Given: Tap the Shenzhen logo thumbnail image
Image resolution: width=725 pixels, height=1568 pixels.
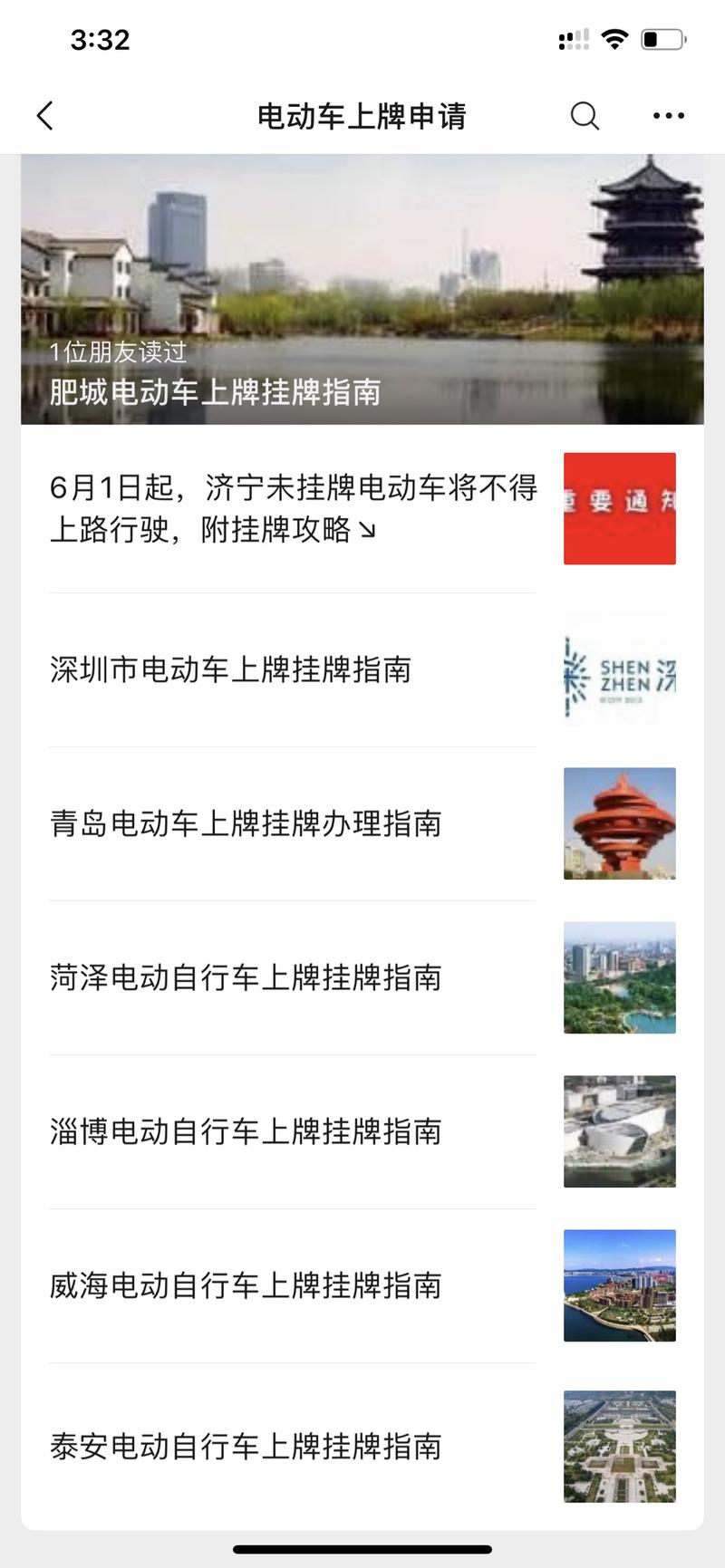Looking at the screenshot, I should (x=619, y=670).
